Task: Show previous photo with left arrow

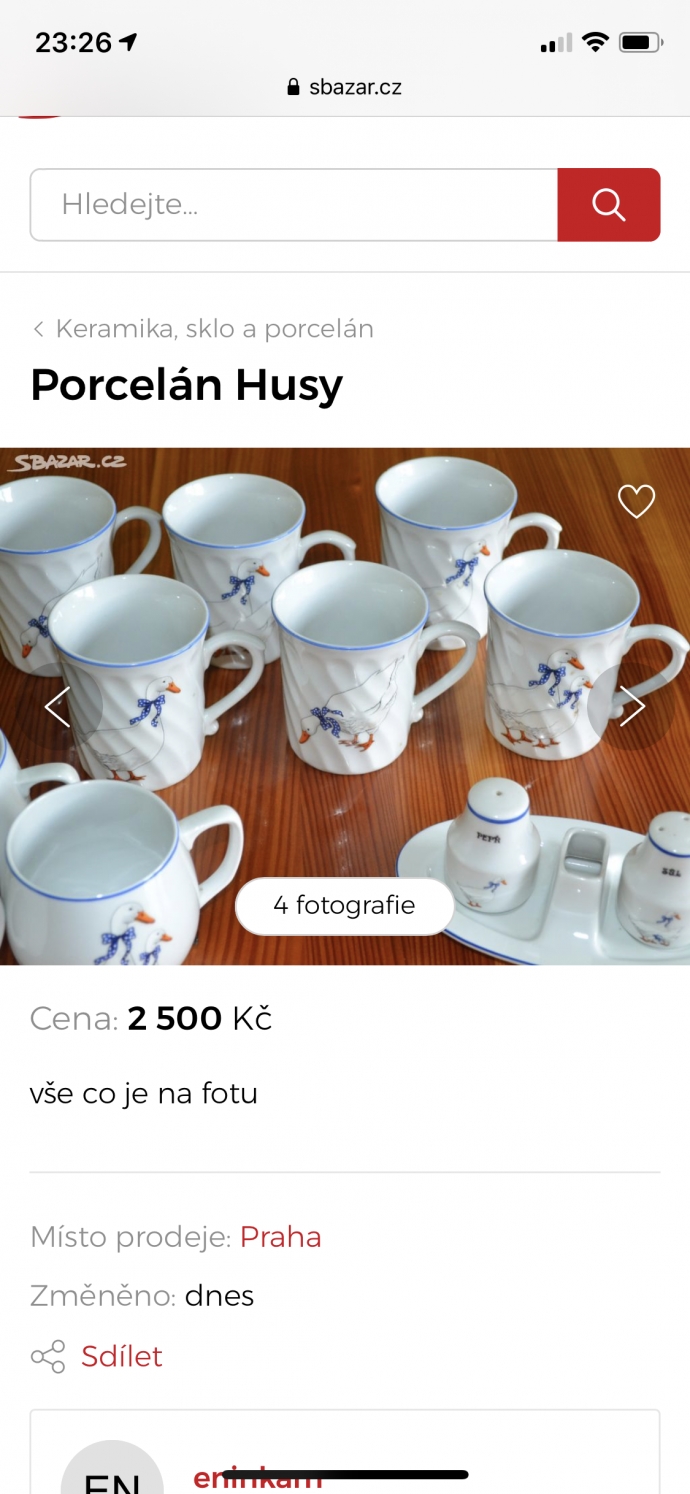Action: tap(58, 706)
